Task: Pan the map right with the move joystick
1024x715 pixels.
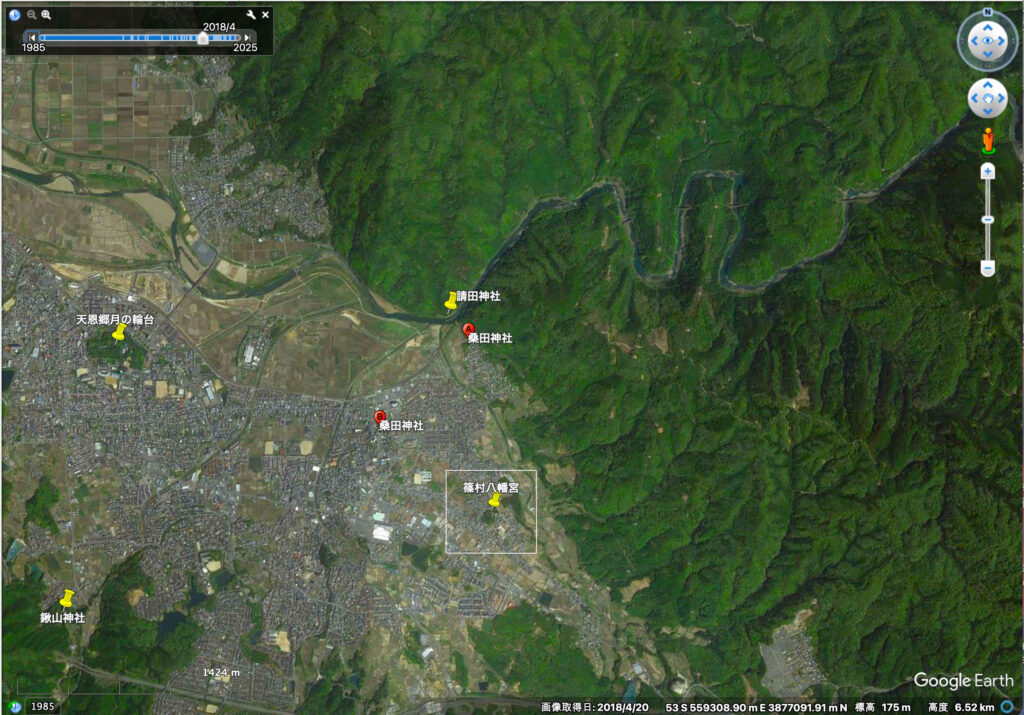Action: pos(1001,98)
